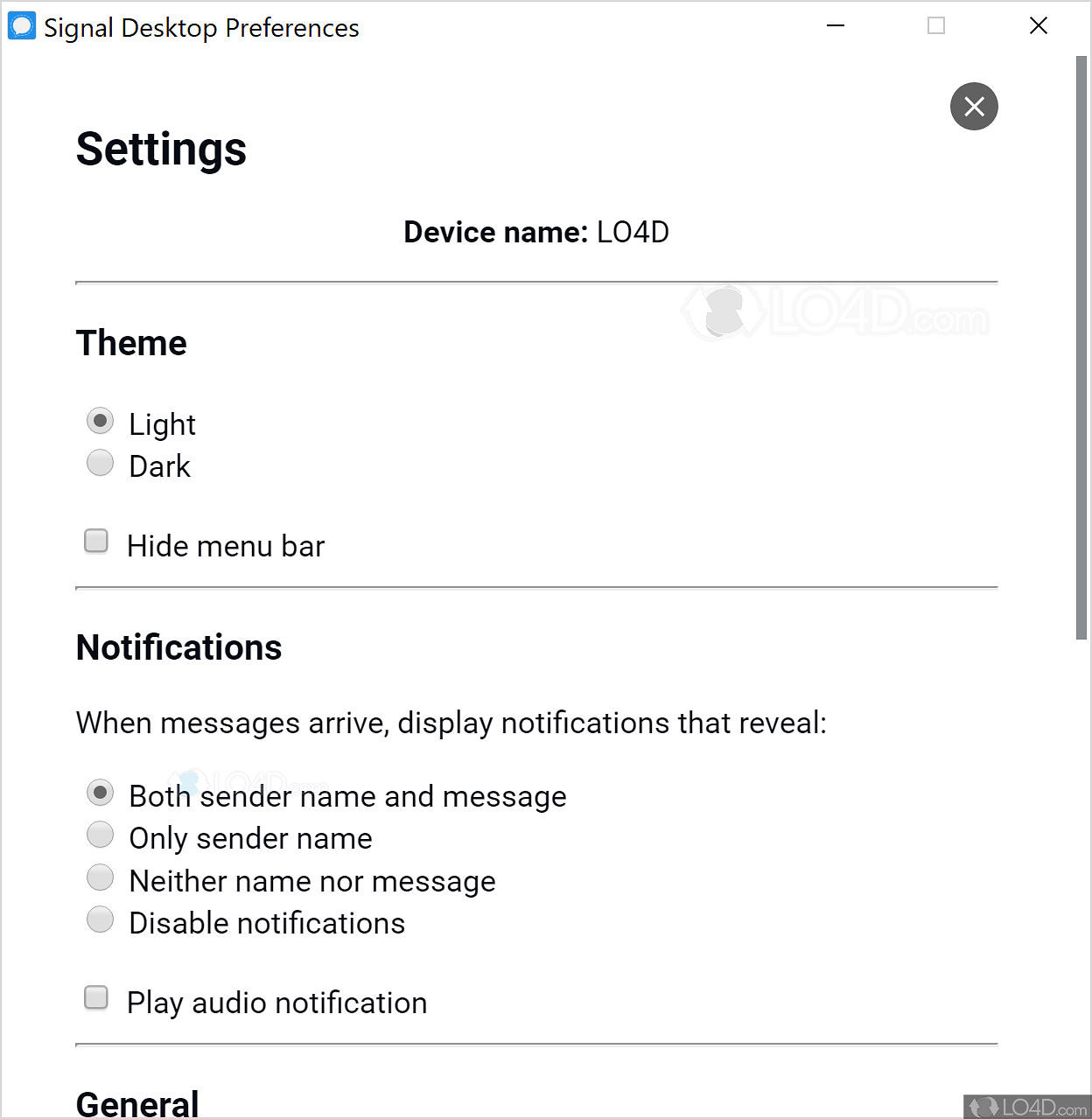Click the Signal Desktop Preferences title text
Viewport: 1092px width, 1119px height.
[x=201, y=27]
